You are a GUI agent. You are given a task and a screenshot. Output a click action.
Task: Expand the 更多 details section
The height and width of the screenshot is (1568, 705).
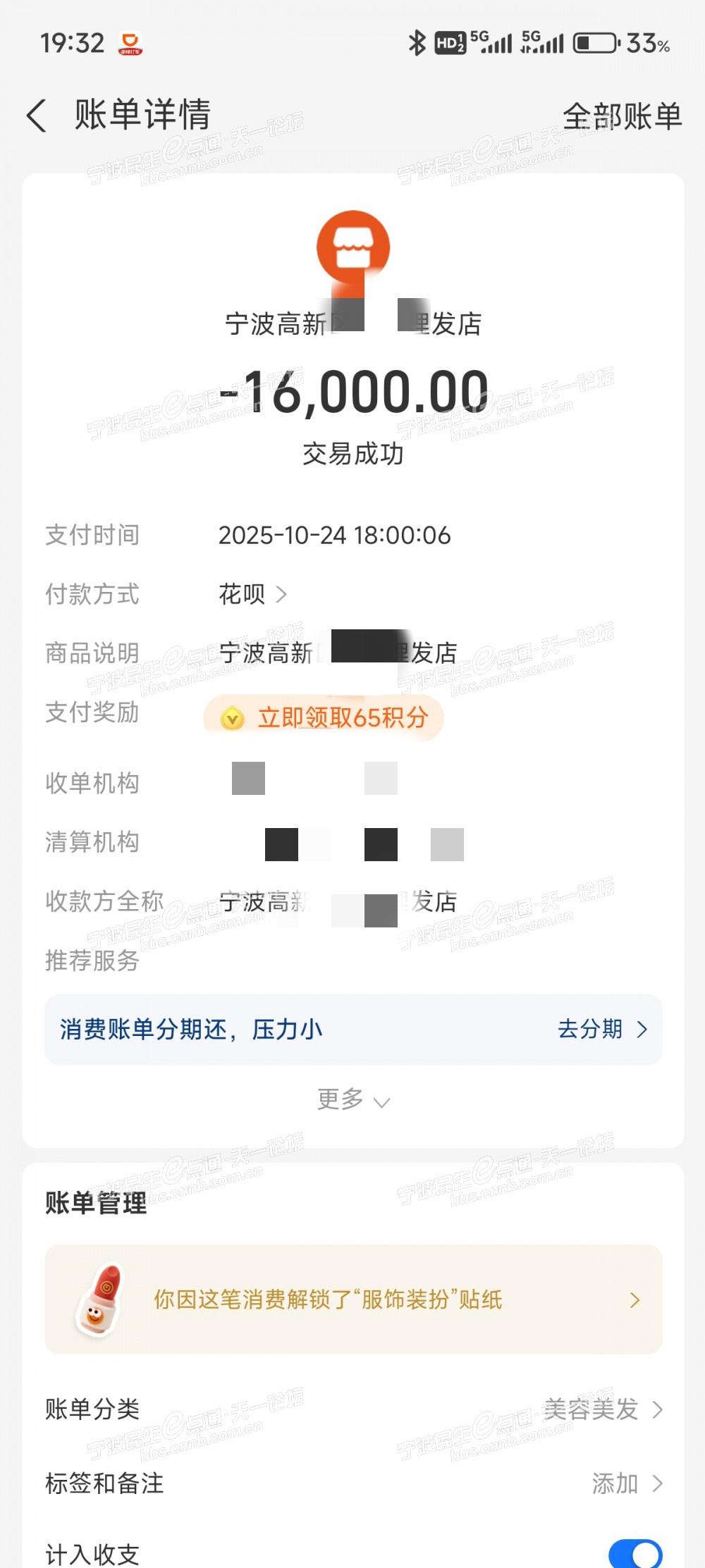pos(352,1099)
